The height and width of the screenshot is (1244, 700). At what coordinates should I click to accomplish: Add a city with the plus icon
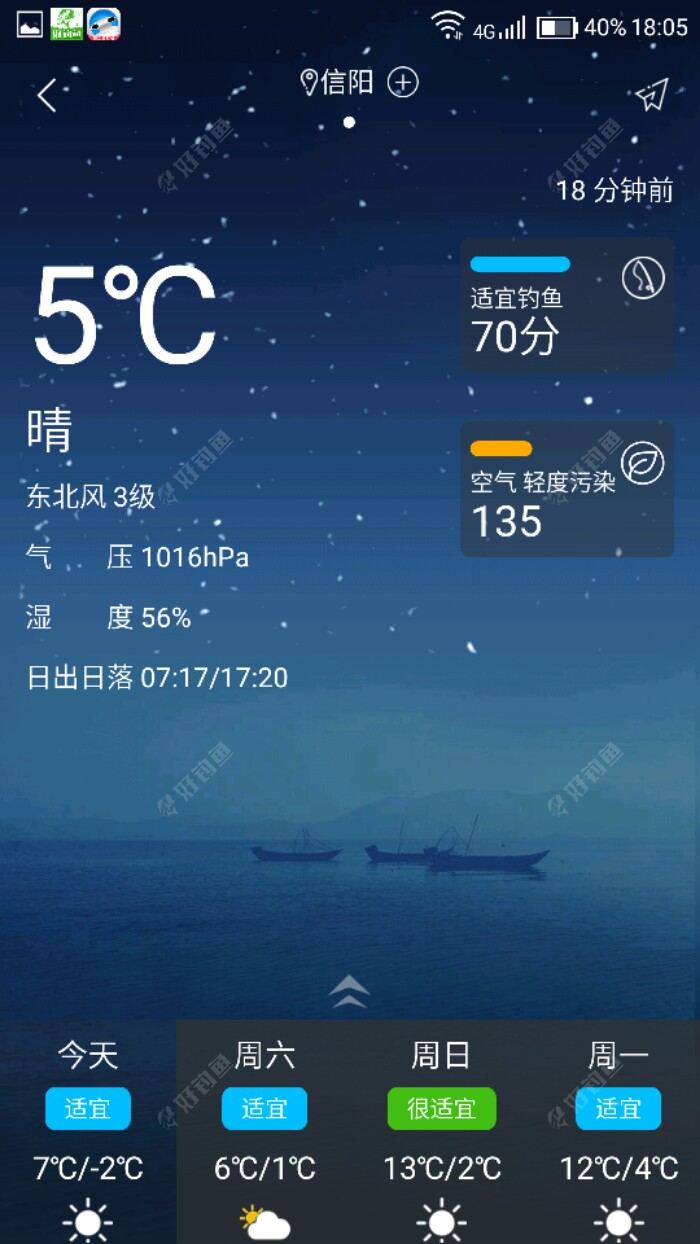403,82
